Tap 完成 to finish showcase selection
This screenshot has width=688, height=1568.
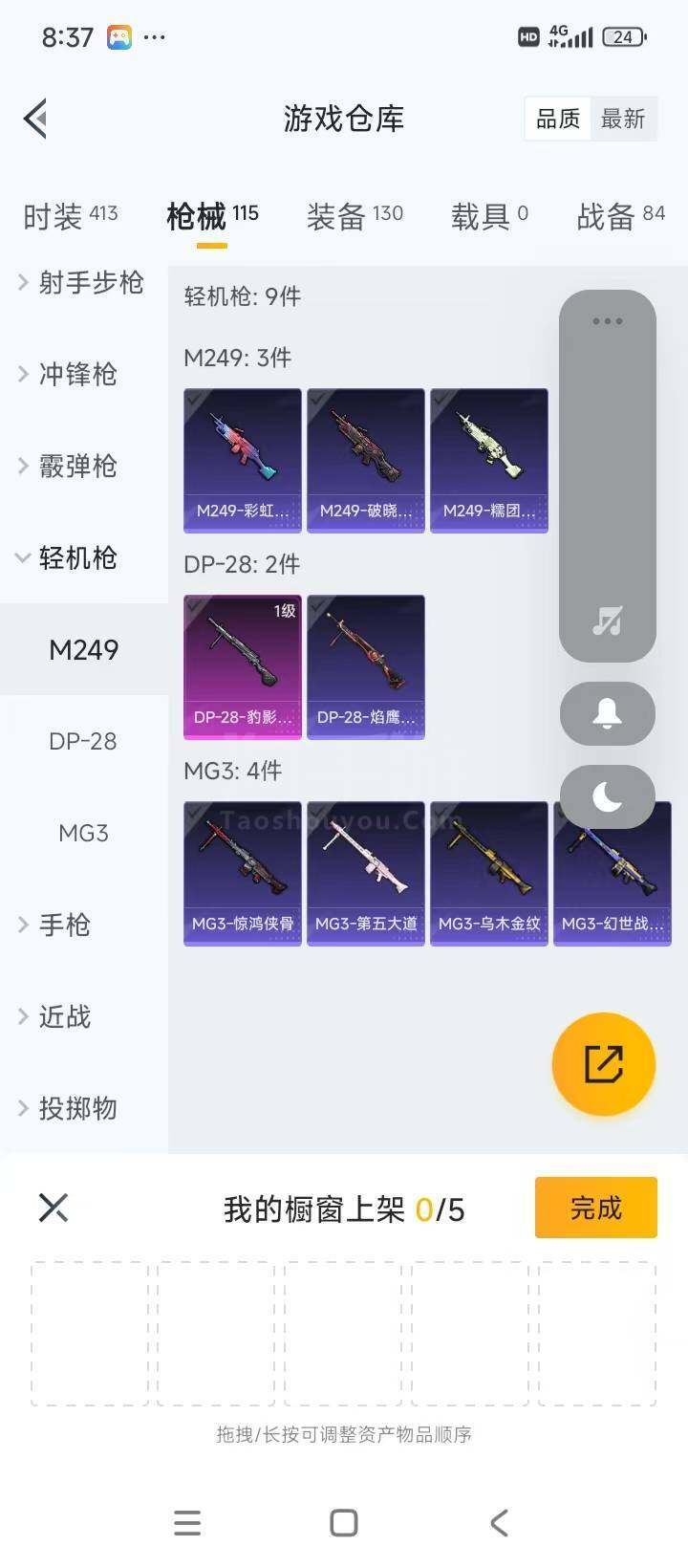(595, 1208)
